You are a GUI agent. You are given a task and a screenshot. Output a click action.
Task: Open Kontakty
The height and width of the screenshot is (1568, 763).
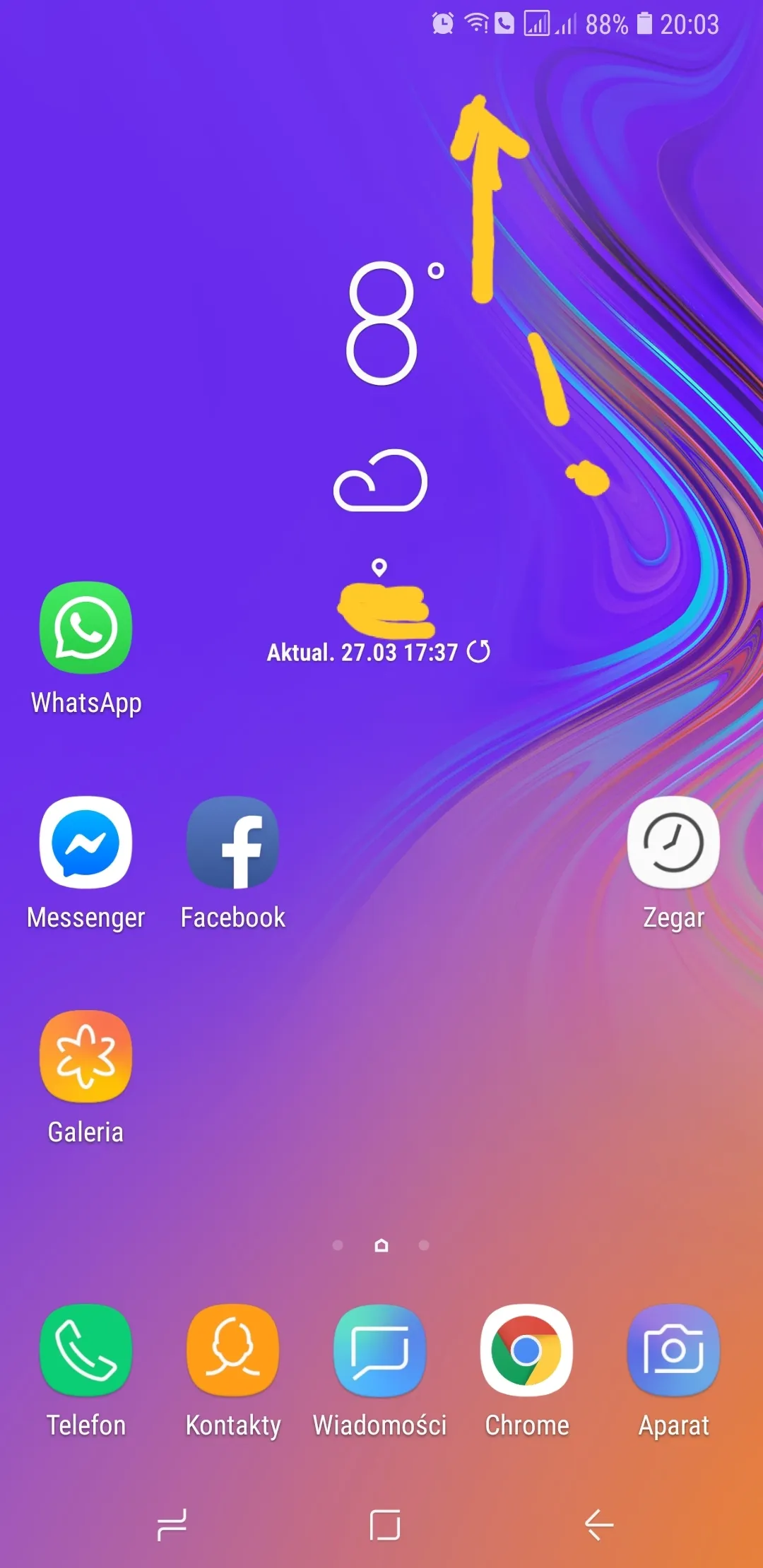[232, 1350]
